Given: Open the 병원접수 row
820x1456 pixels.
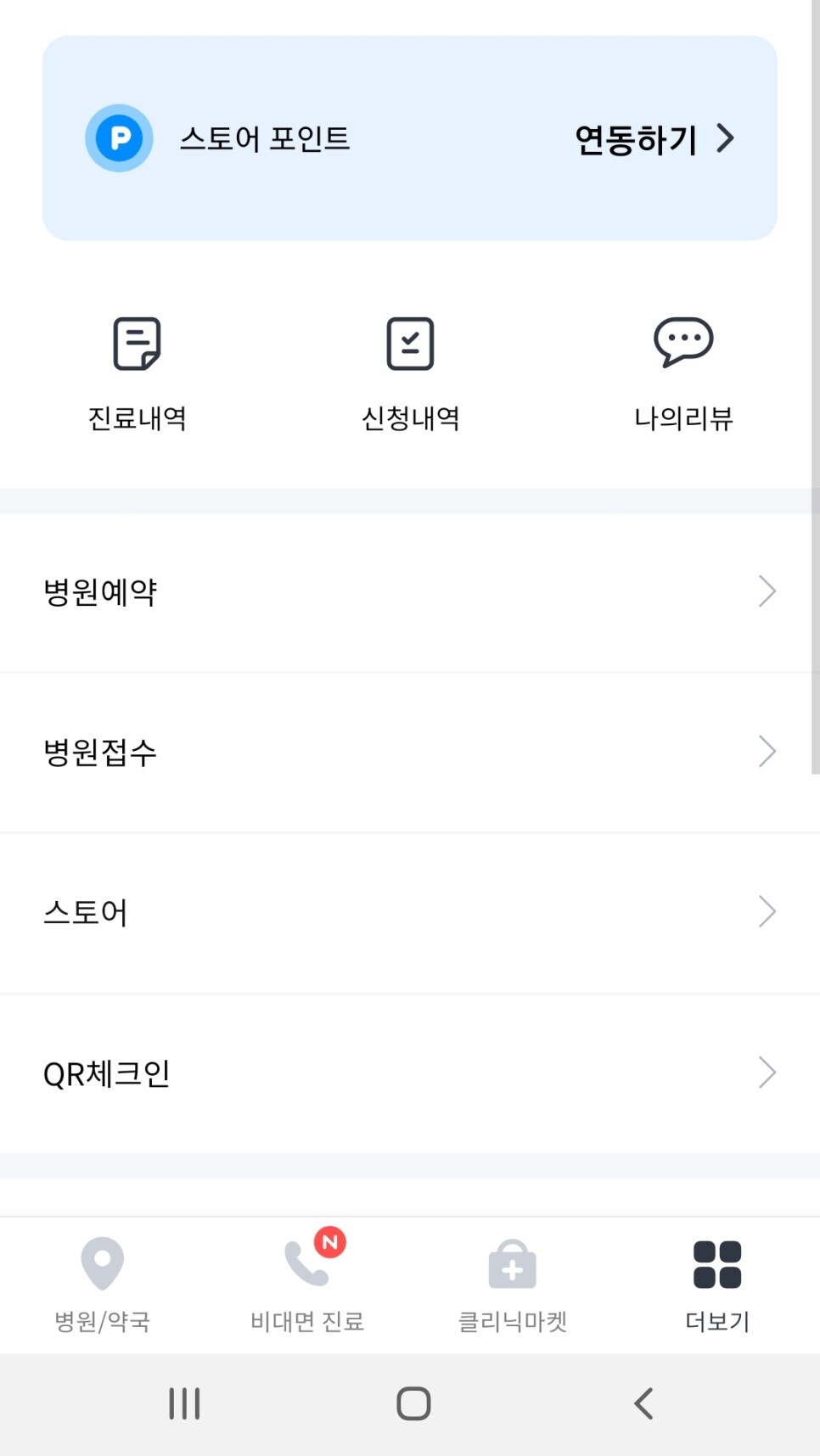Looking at the screenshot, I should point(410,753).
